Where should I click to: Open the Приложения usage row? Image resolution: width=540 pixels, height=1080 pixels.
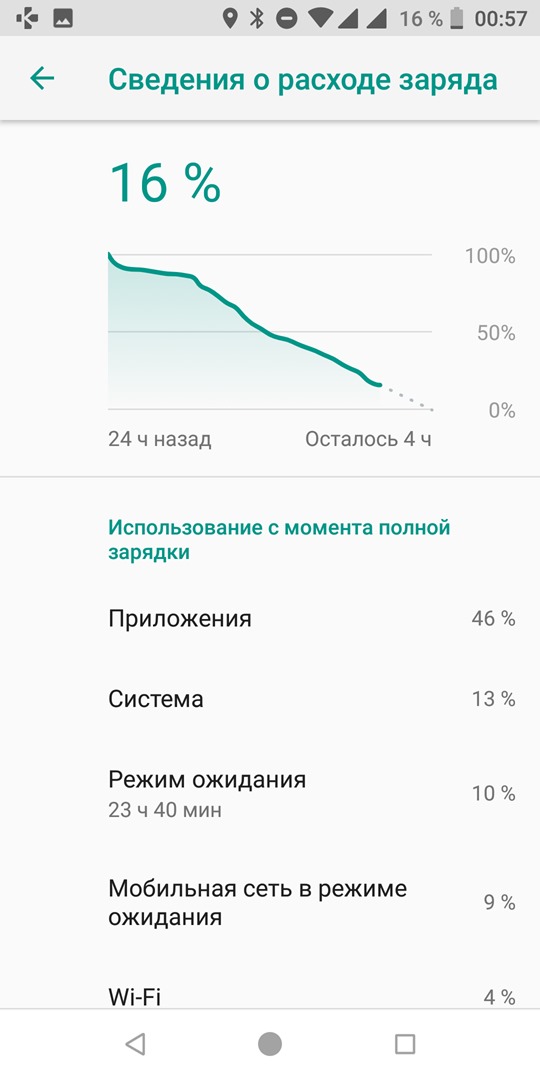click(270, 618)
